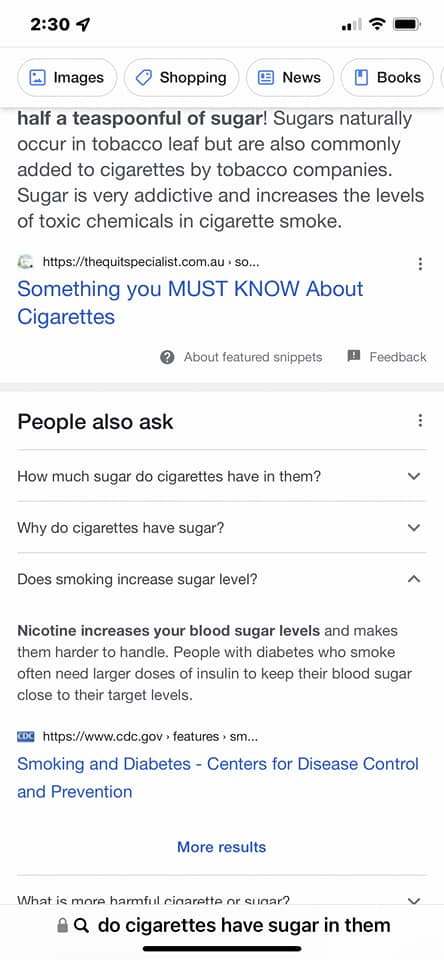Select the Books filter chip

pyautogui.click(x=387, y=78)
